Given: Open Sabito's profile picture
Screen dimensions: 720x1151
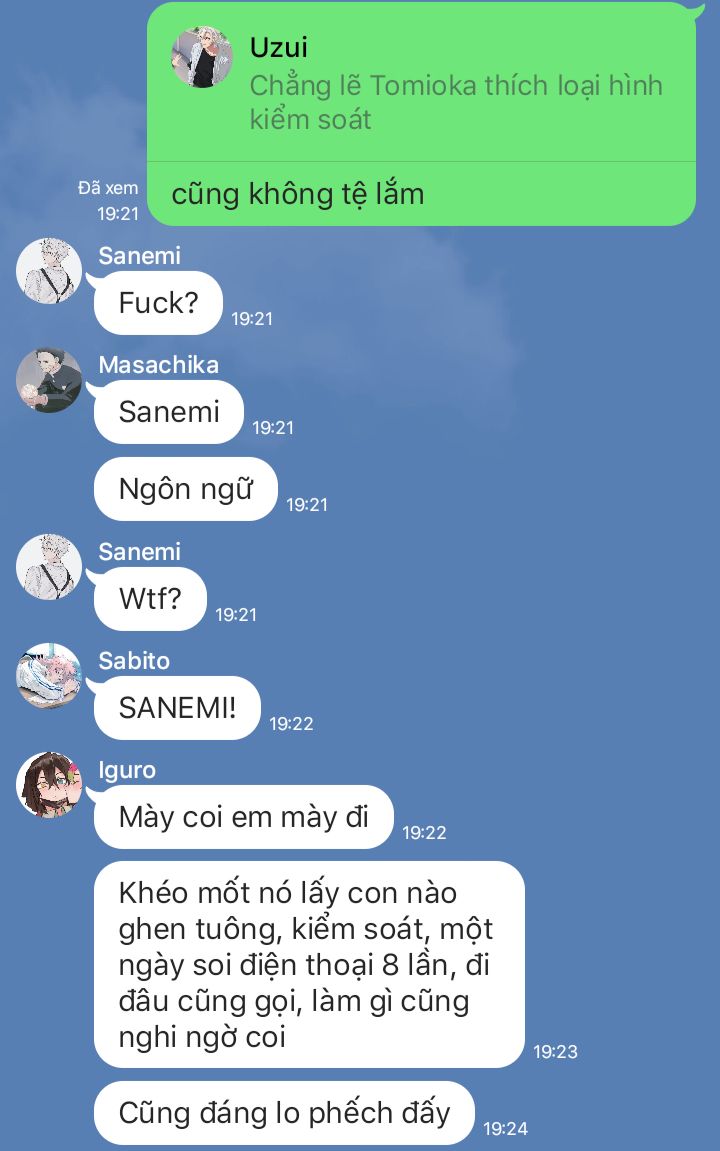Looking at the screenshot, I should (49, 676).
